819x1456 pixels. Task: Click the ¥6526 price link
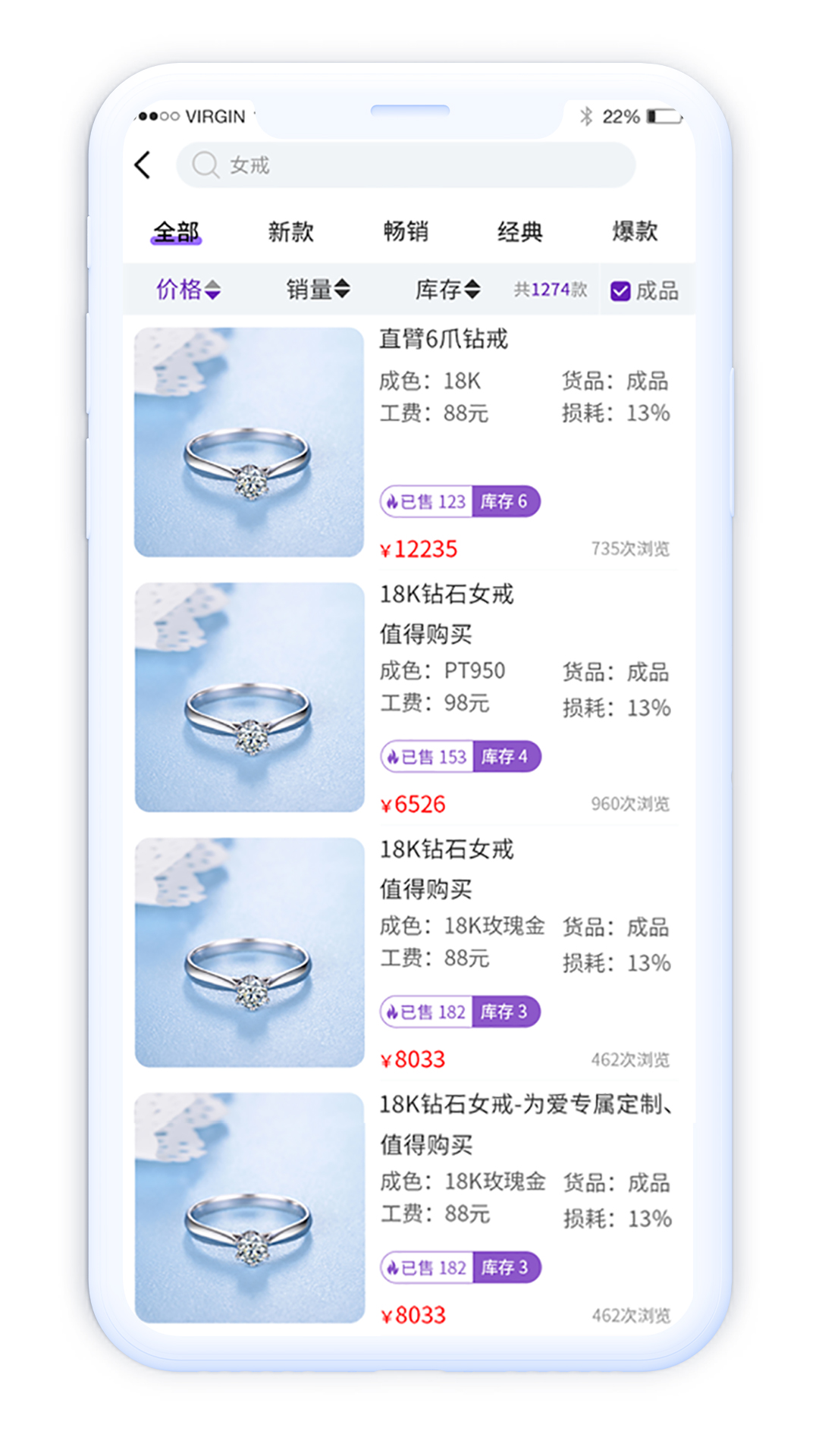point(413,804)
